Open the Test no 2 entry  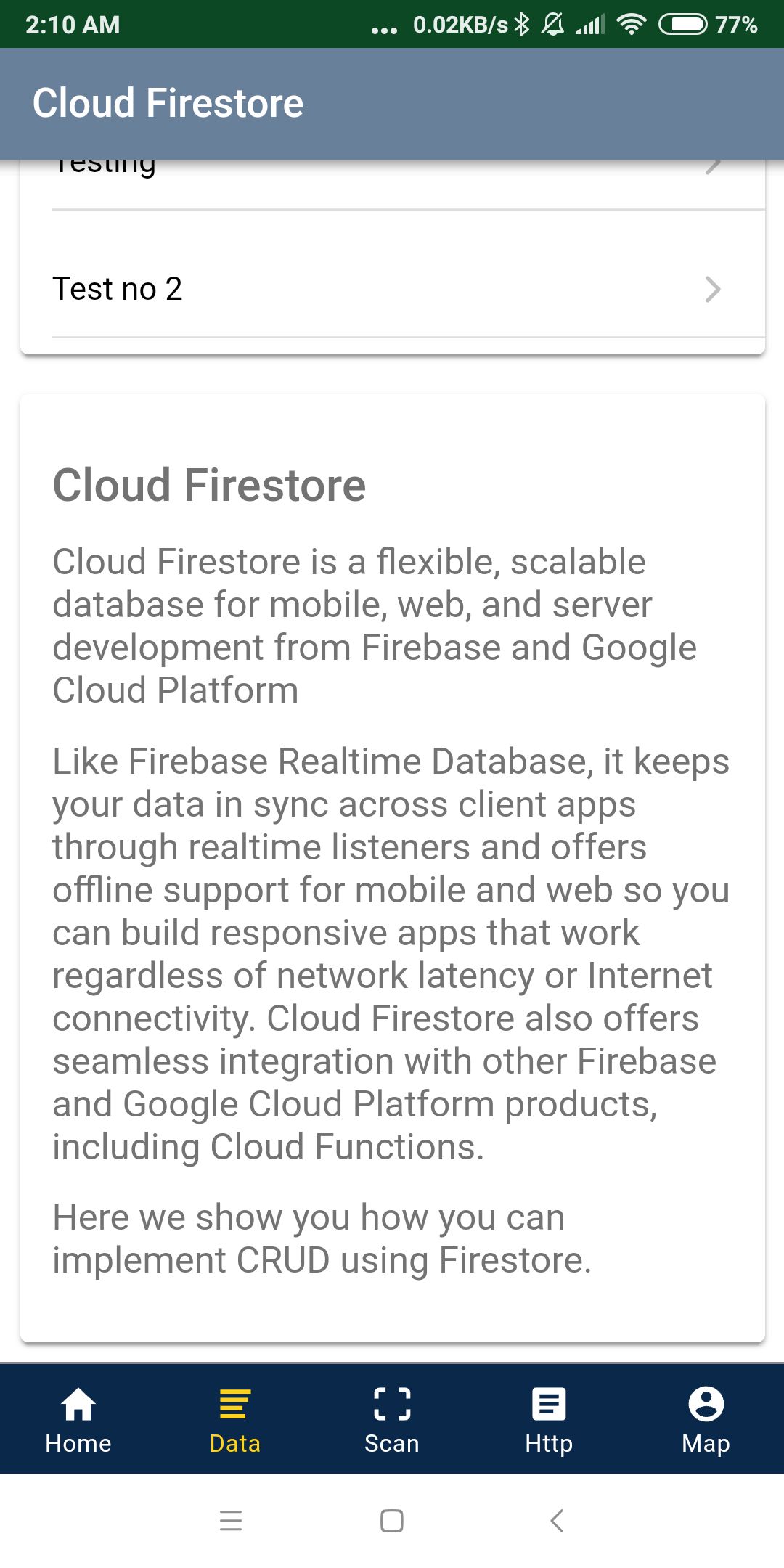392,289
